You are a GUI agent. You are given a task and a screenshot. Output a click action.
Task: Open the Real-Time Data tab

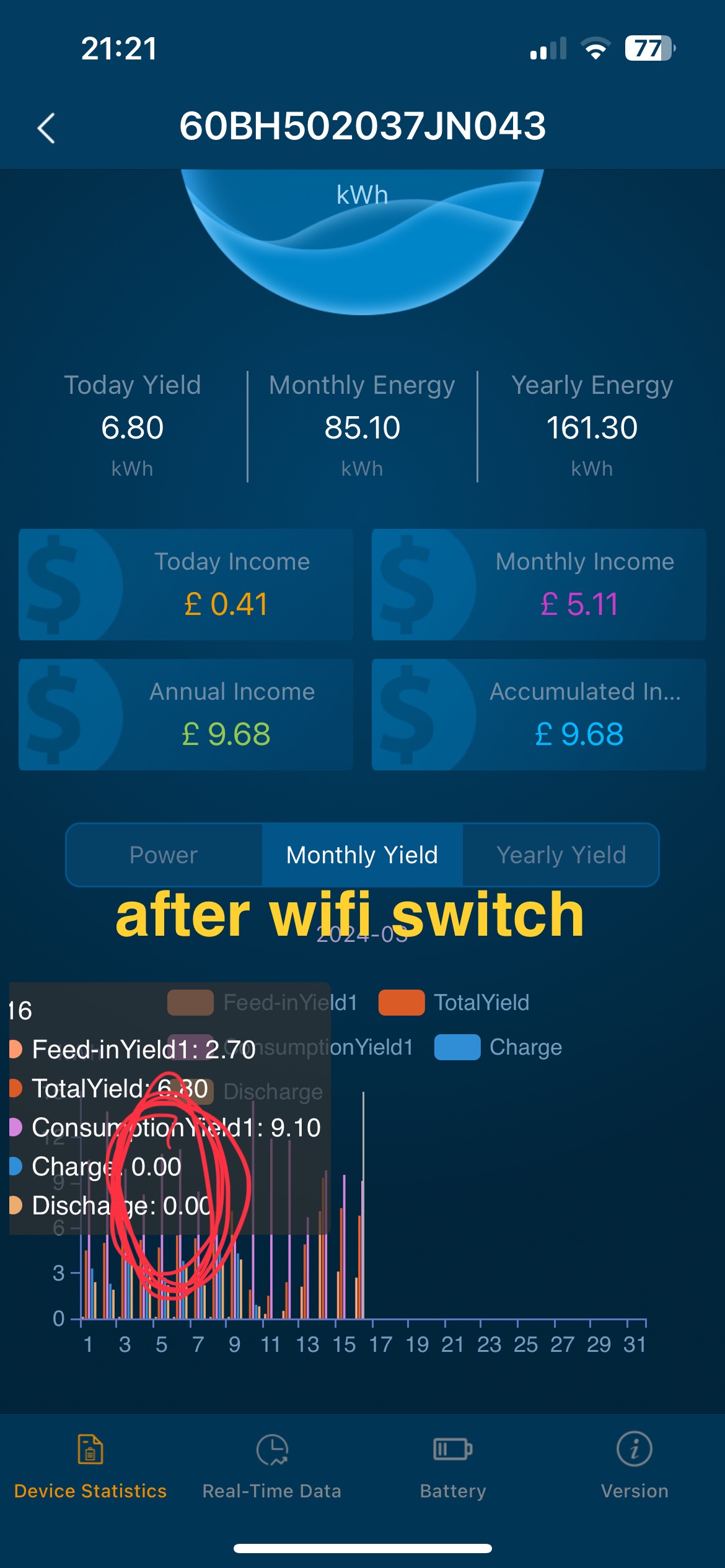[x=272, y=1465]
